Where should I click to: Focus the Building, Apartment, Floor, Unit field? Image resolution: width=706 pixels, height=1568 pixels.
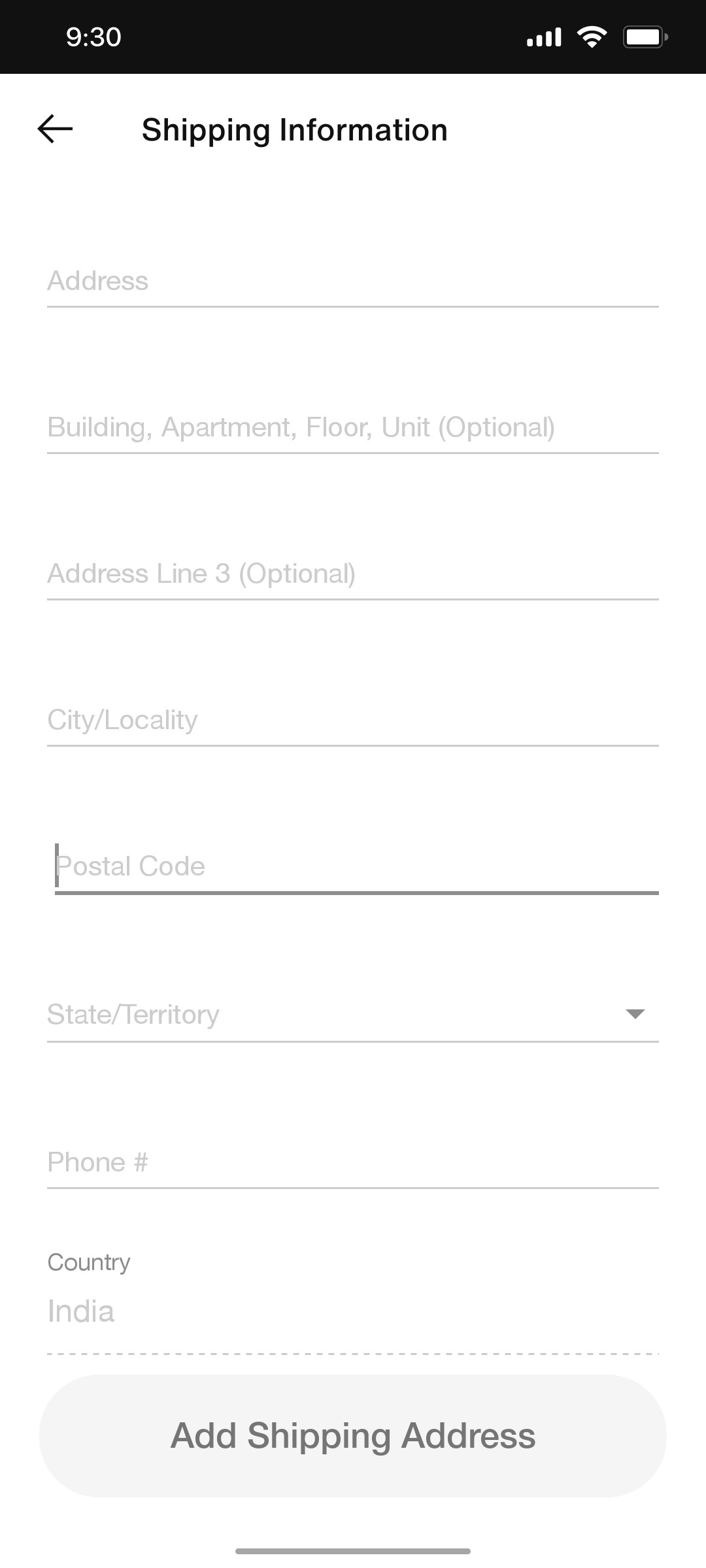pyautogui.click(x=353, y=429)
